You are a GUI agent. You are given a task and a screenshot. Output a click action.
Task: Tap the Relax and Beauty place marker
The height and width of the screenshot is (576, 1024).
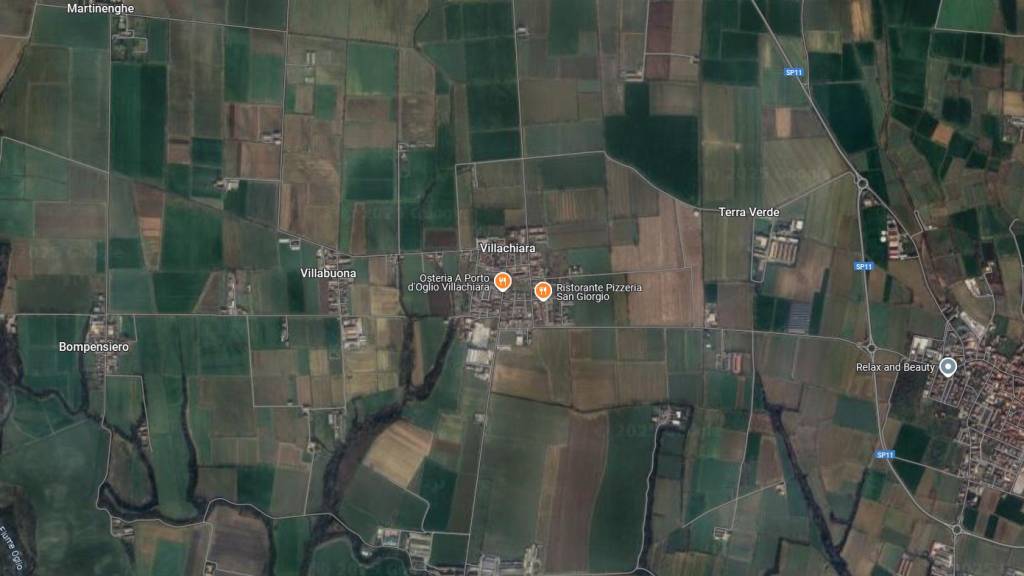tap(948, 367)
